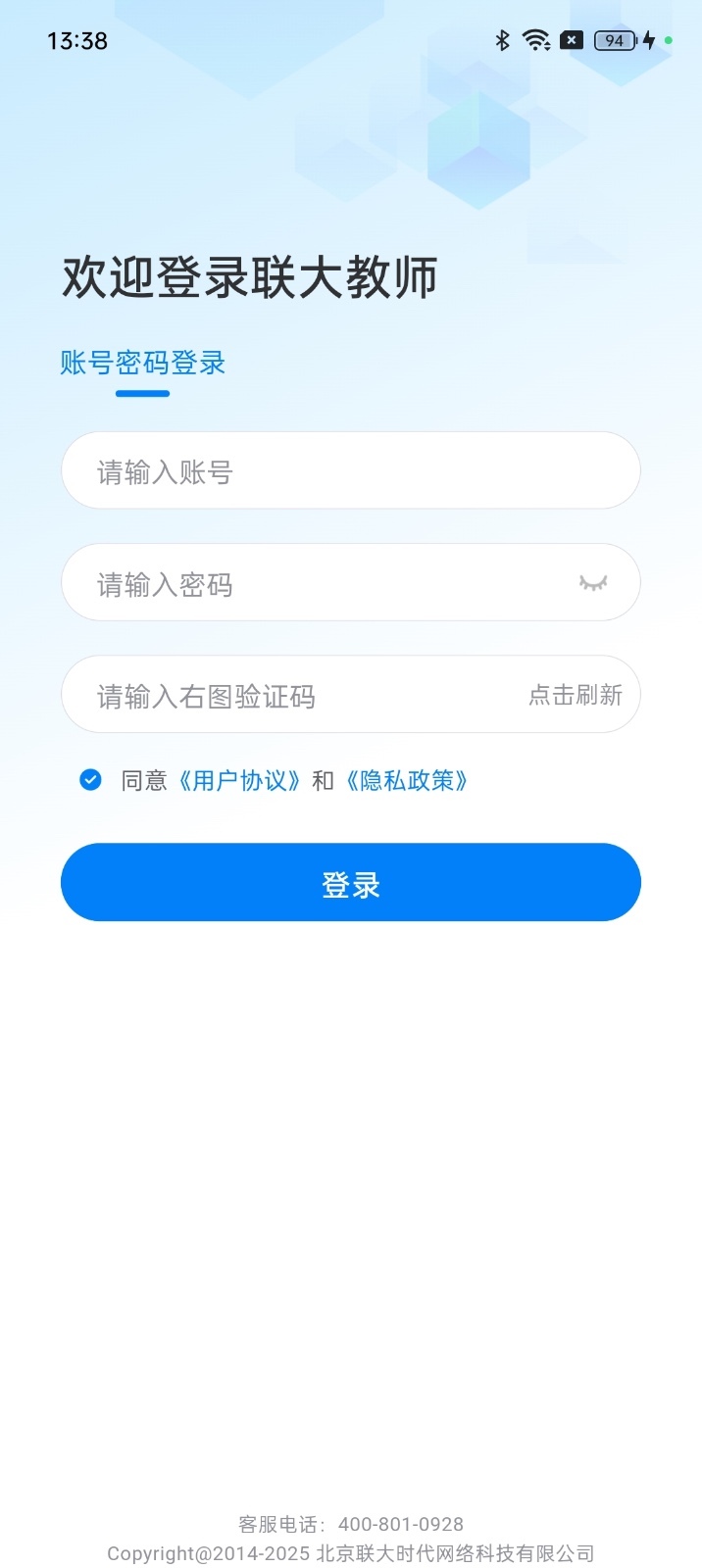
Task: Uncheck the 同意 agreement checkbox
Action: pos(90,780)
